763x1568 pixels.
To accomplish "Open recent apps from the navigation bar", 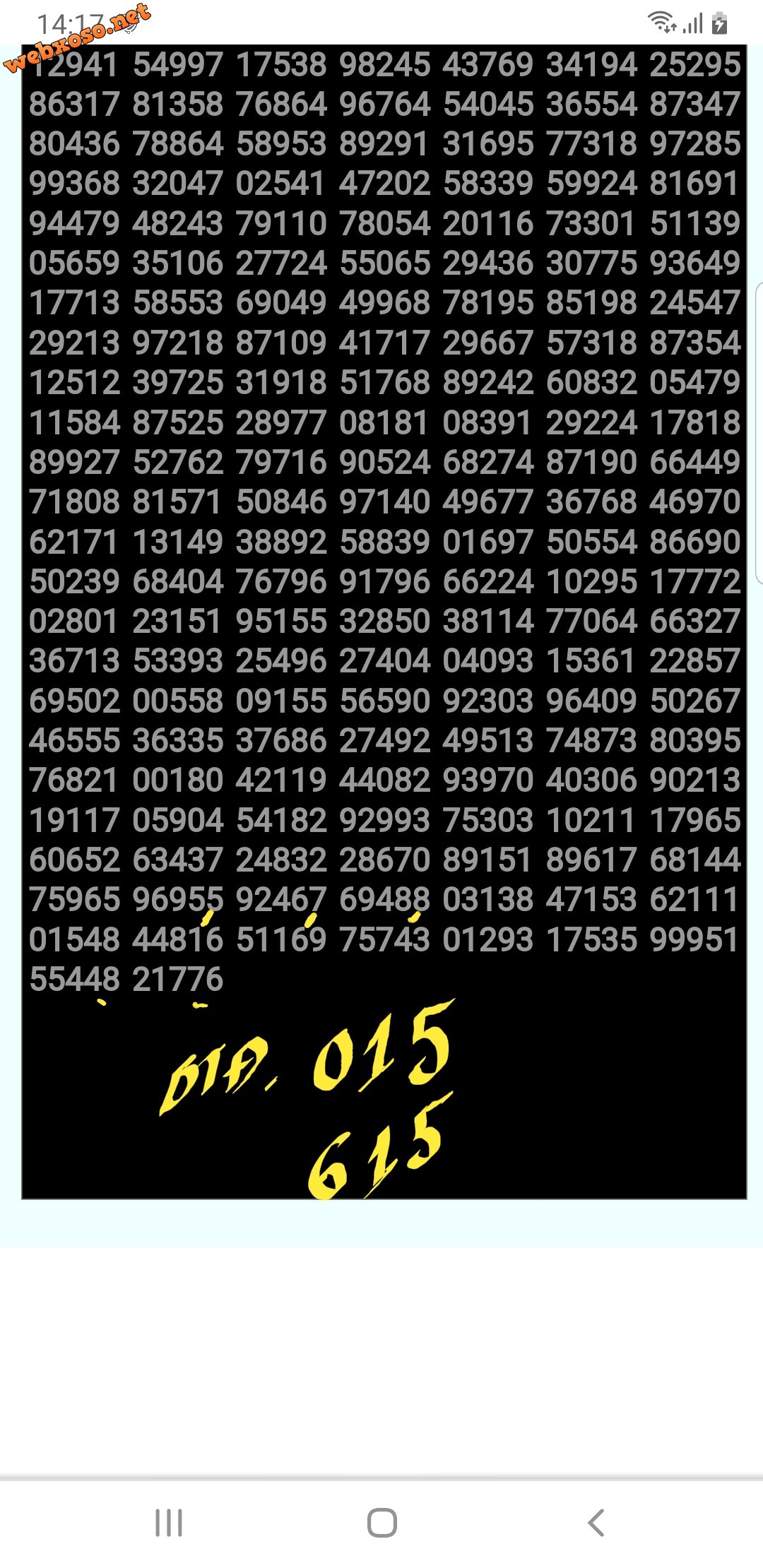I will tap(169, 1523).
